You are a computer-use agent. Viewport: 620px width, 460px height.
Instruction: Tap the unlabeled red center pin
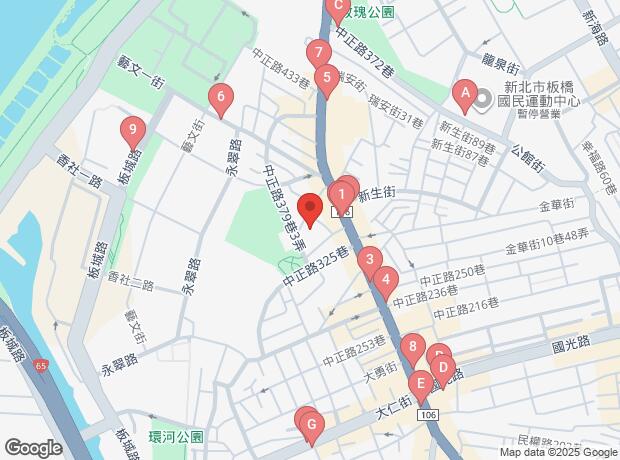pos(310,210)
